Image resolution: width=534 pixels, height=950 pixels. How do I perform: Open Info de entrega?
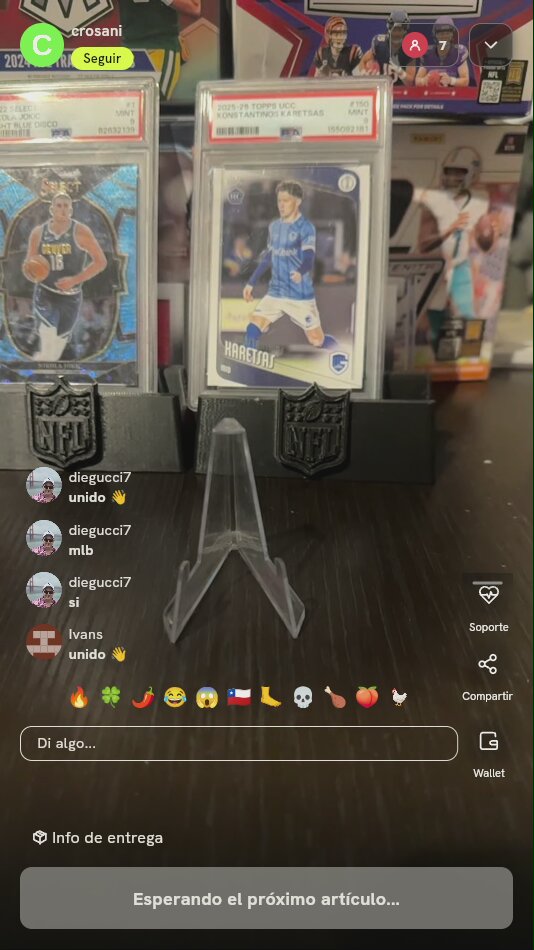(98, 838)
